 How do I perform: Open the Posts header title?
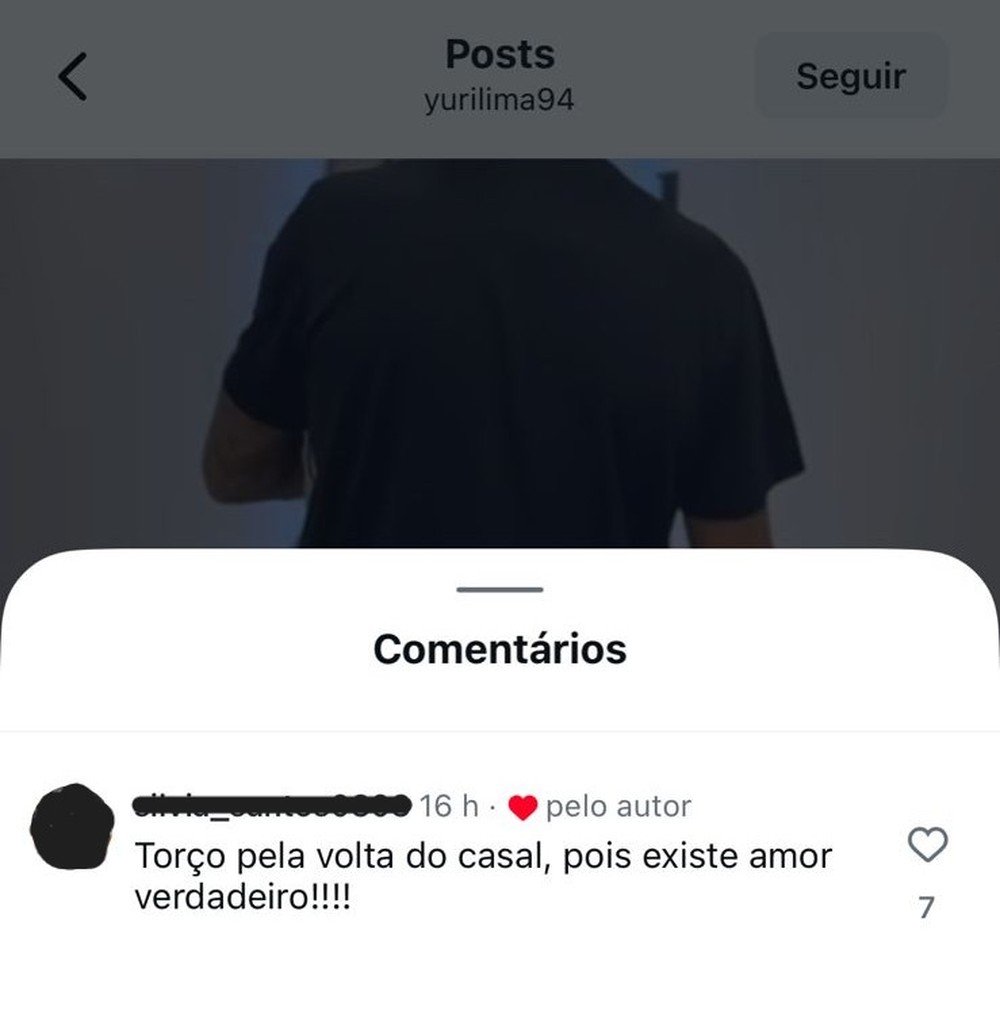pyautogui.click(x=500, y=55)
